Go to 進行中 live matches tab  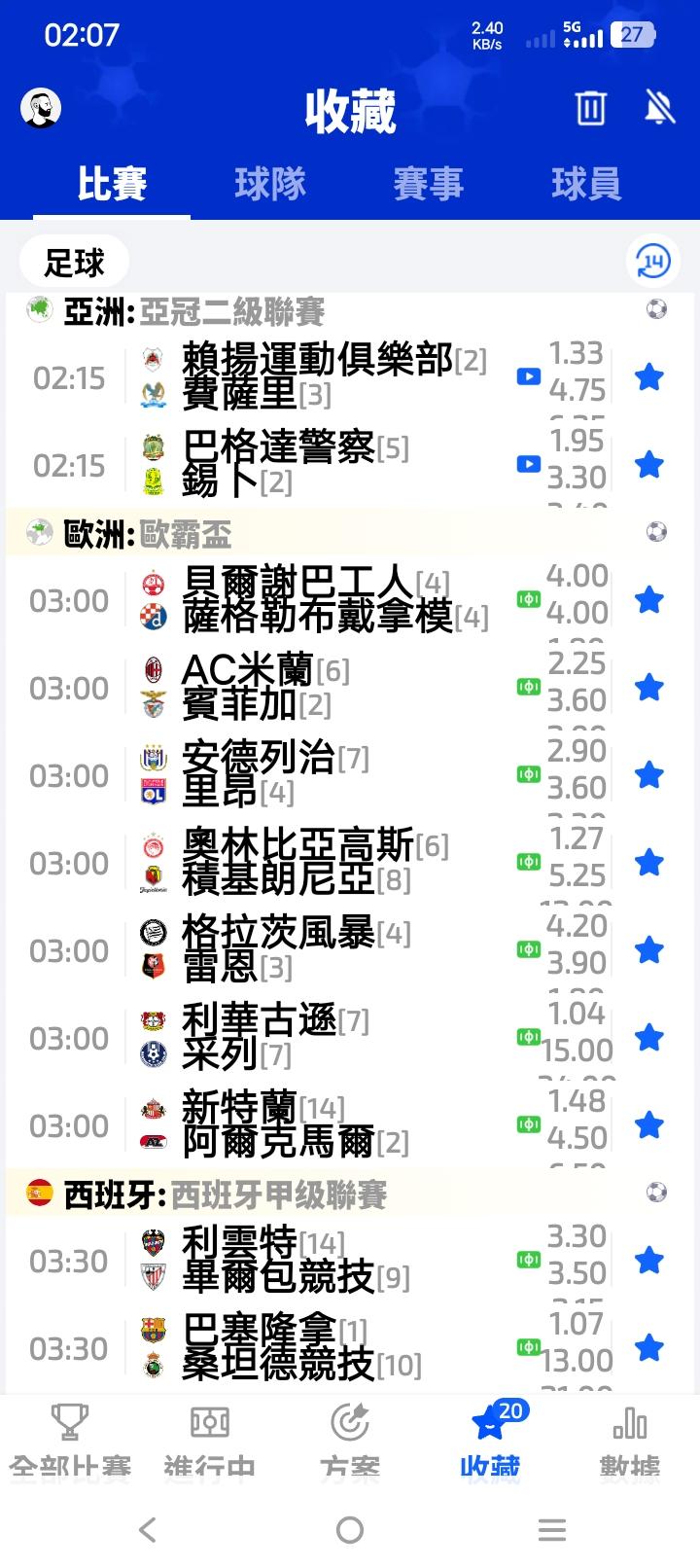pos(210,1440)
